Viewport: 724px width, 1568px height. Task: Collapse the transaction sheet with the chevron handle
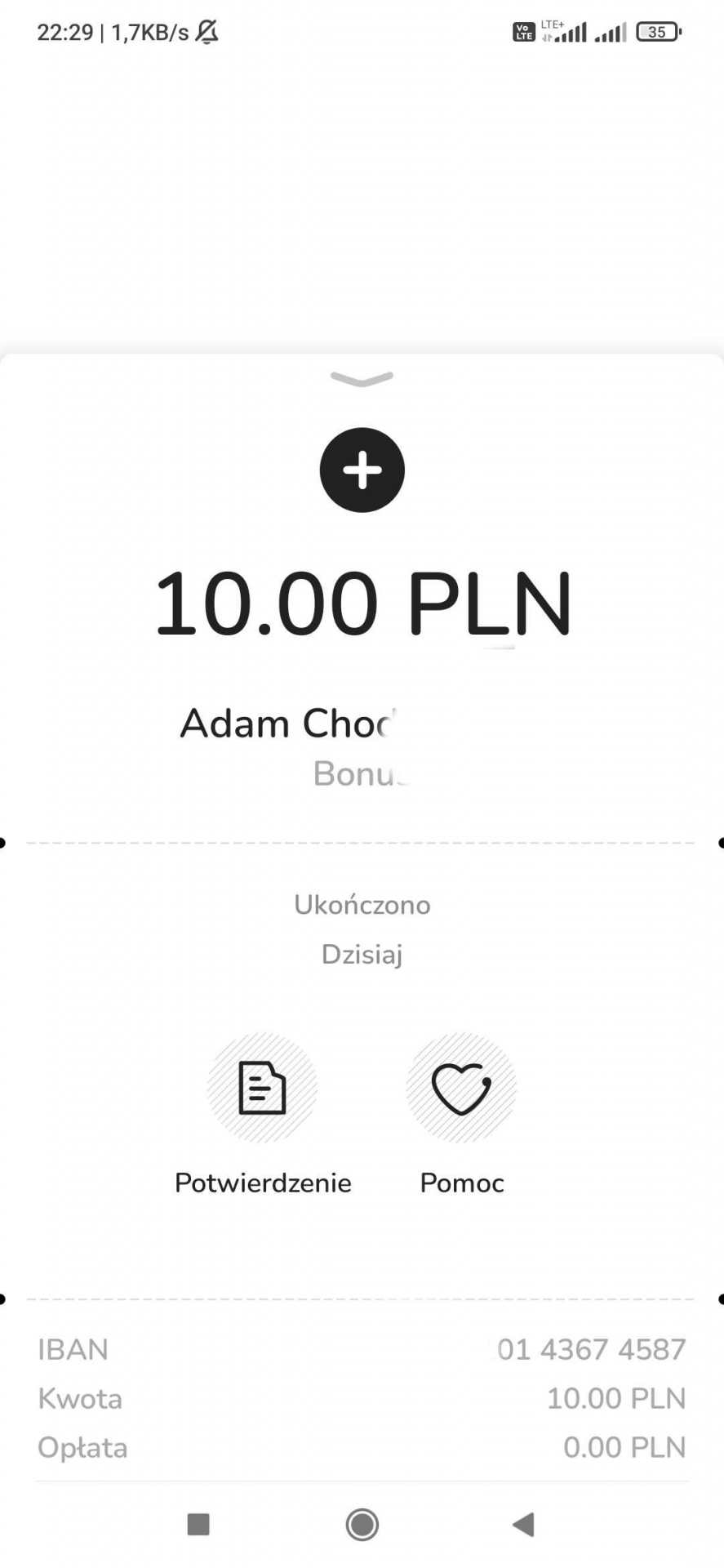pyautogui.click(x=362, y=378)
